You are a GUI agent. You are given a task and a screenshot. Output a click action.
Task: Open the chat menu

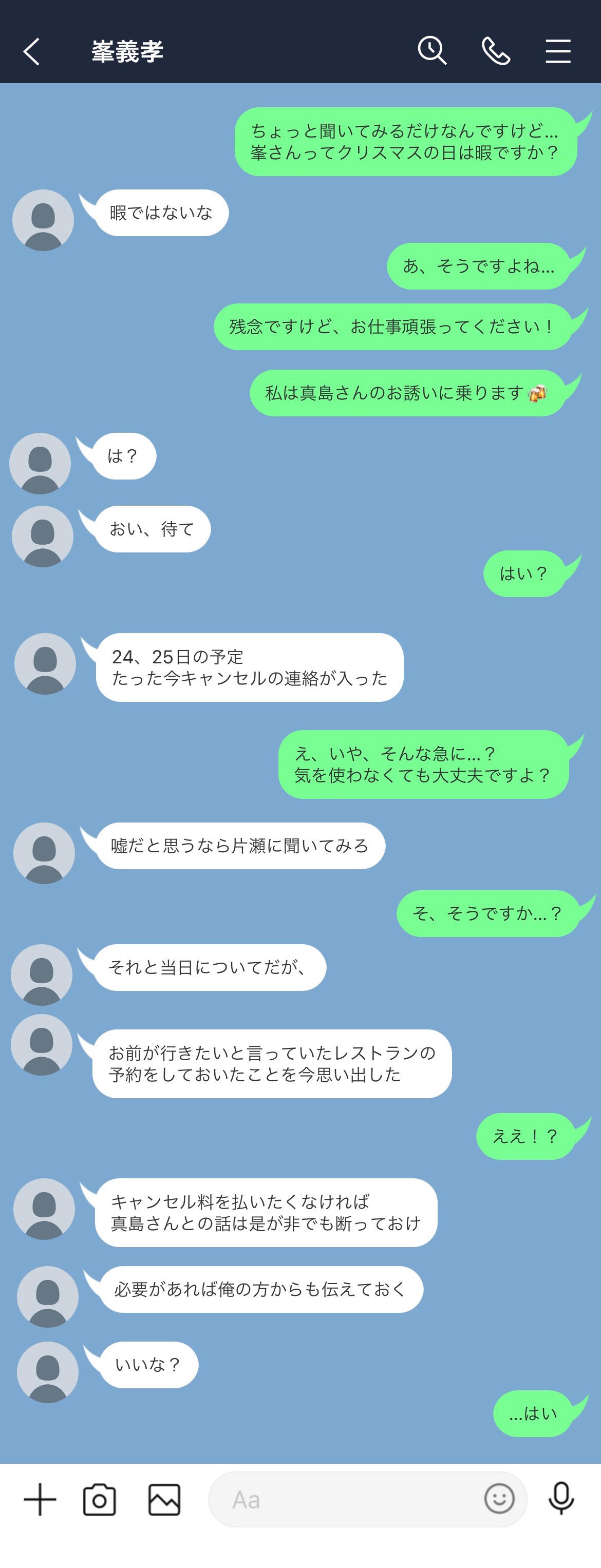pos(558,51)
